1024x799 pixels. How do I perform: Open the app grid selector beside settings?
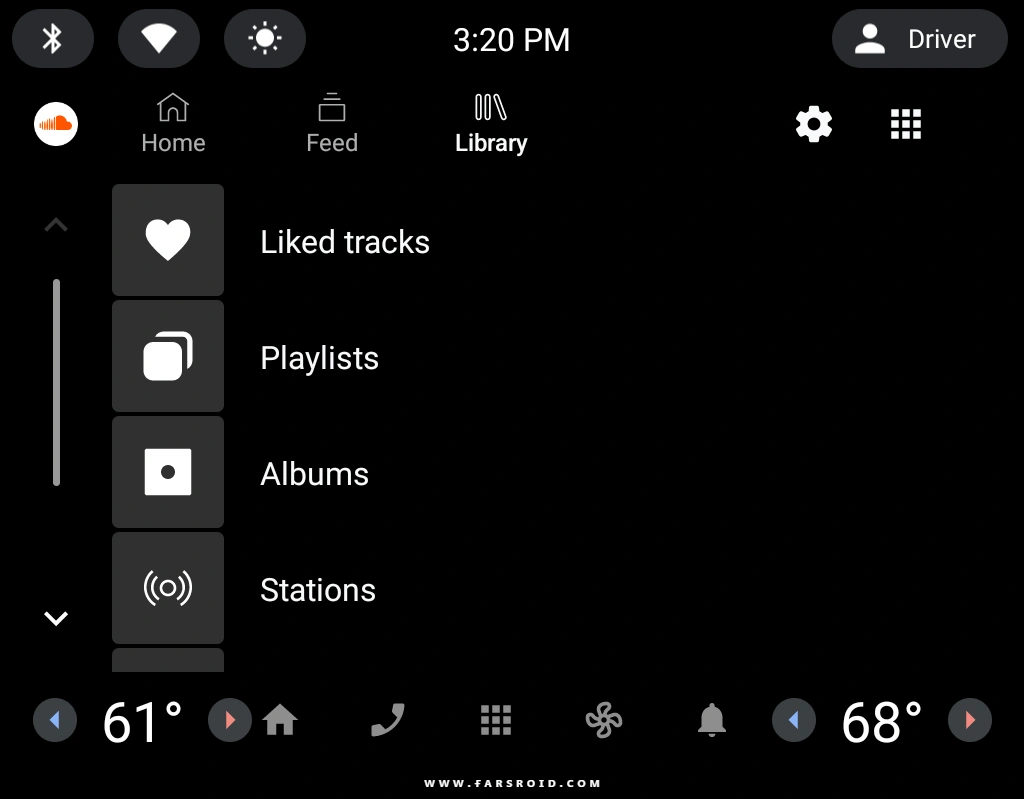point(906,124)
